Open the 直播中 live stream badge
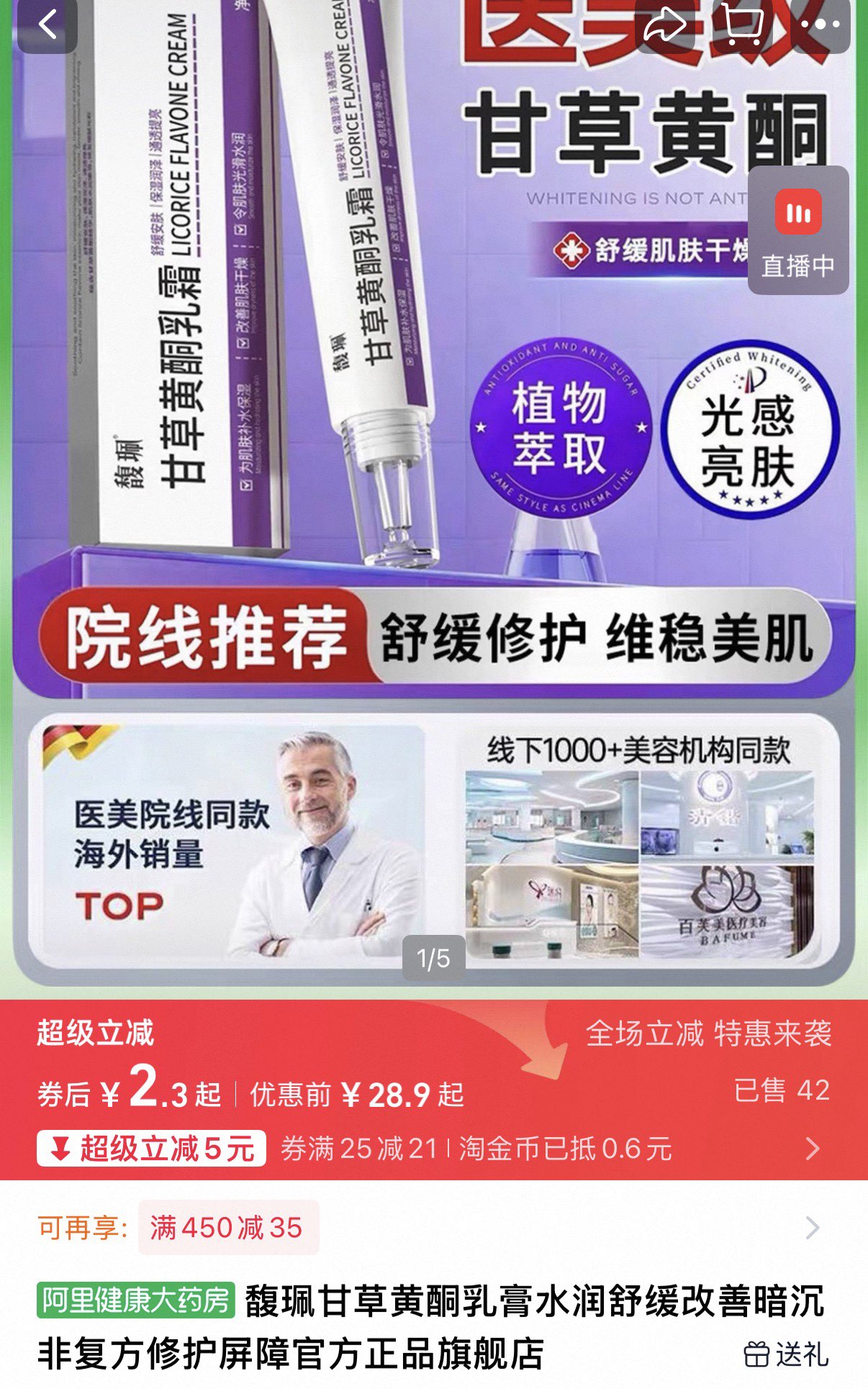Image resolution: width=868 pixels, height=1389 pixels. coord(798,230)
